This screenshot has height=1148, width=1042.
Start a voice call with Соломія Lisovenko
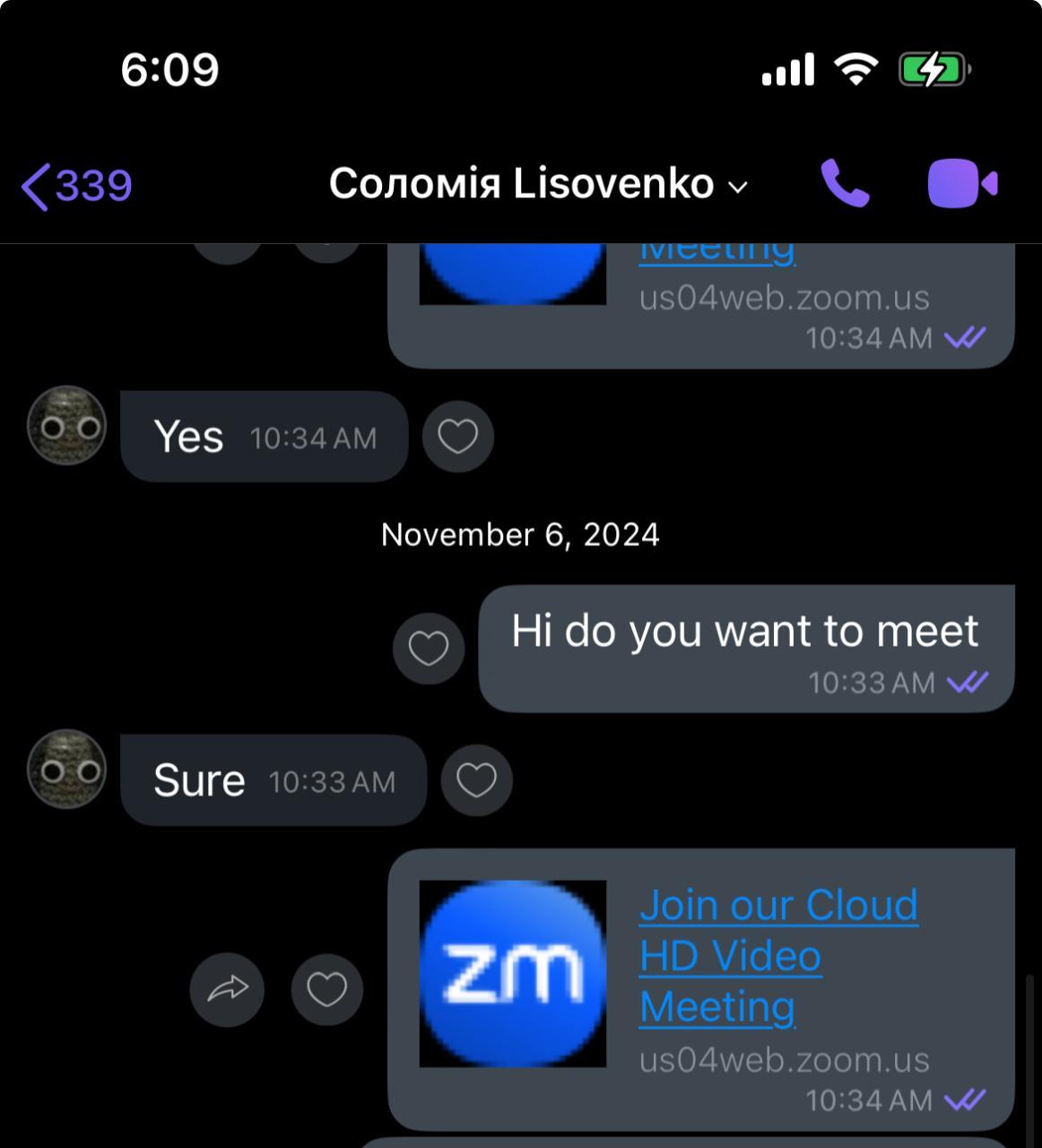(844, 184)
